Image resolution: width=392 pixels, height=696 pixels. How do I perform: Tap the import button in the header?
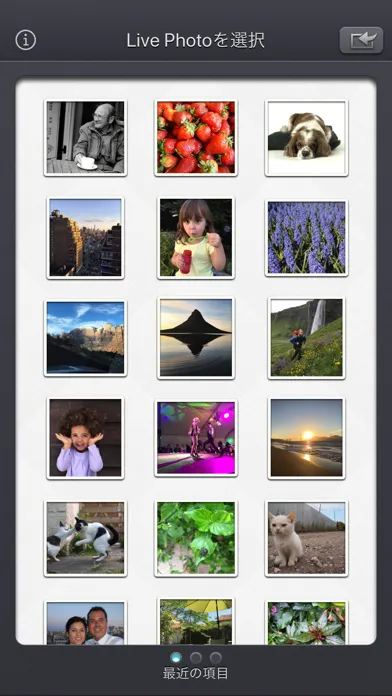point(361,40)
